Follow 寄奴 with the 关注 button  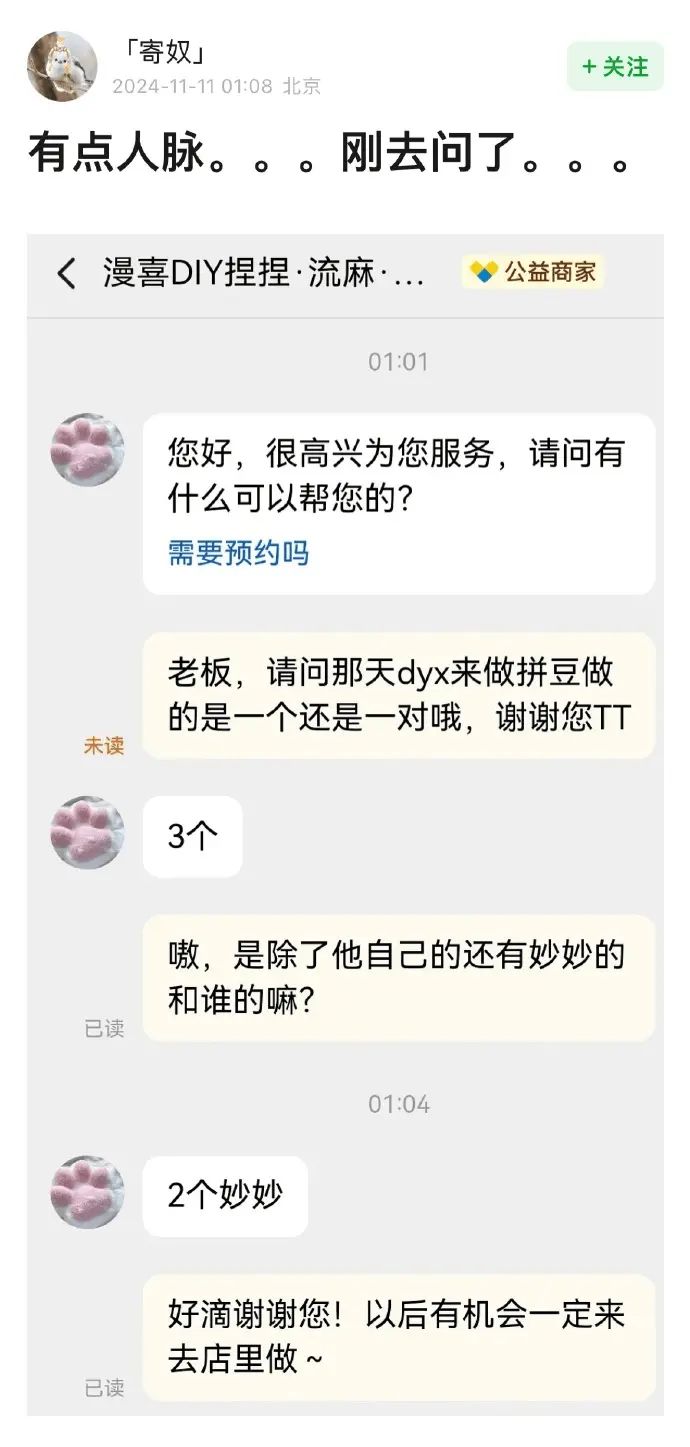(x=615, y=67)
